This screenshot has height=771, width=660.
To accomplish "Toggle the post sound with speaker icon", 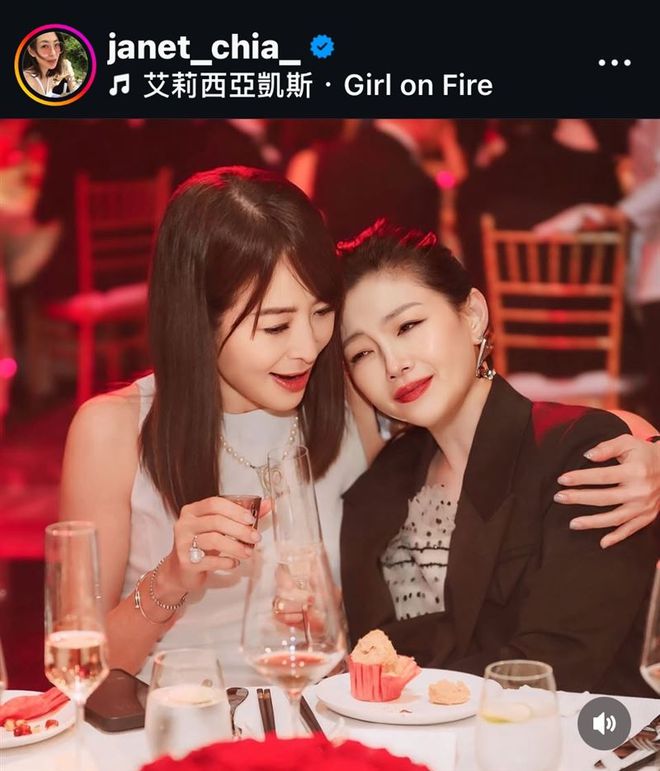I will coord(604,723).
